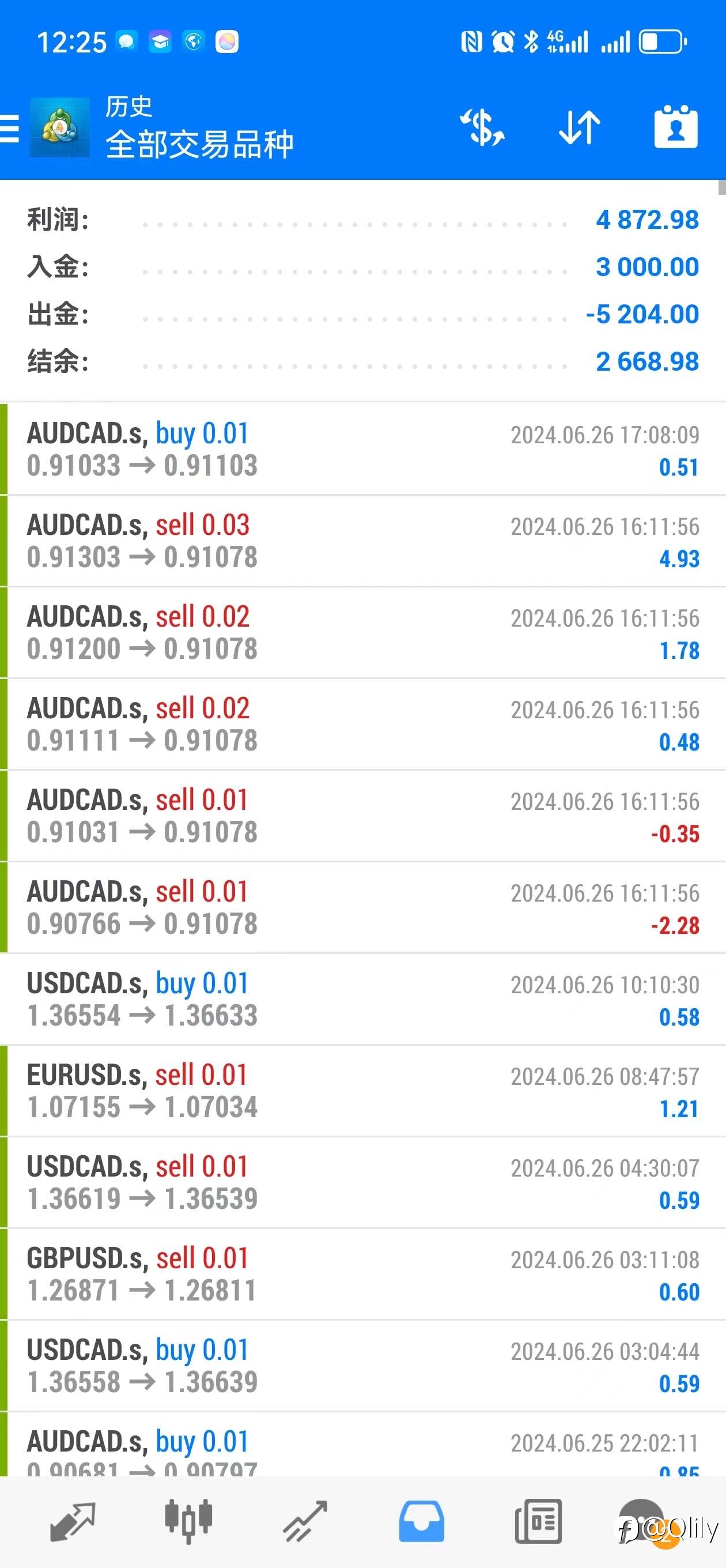
Task: Switch to the Trade tab
Action: [305, 1521]
